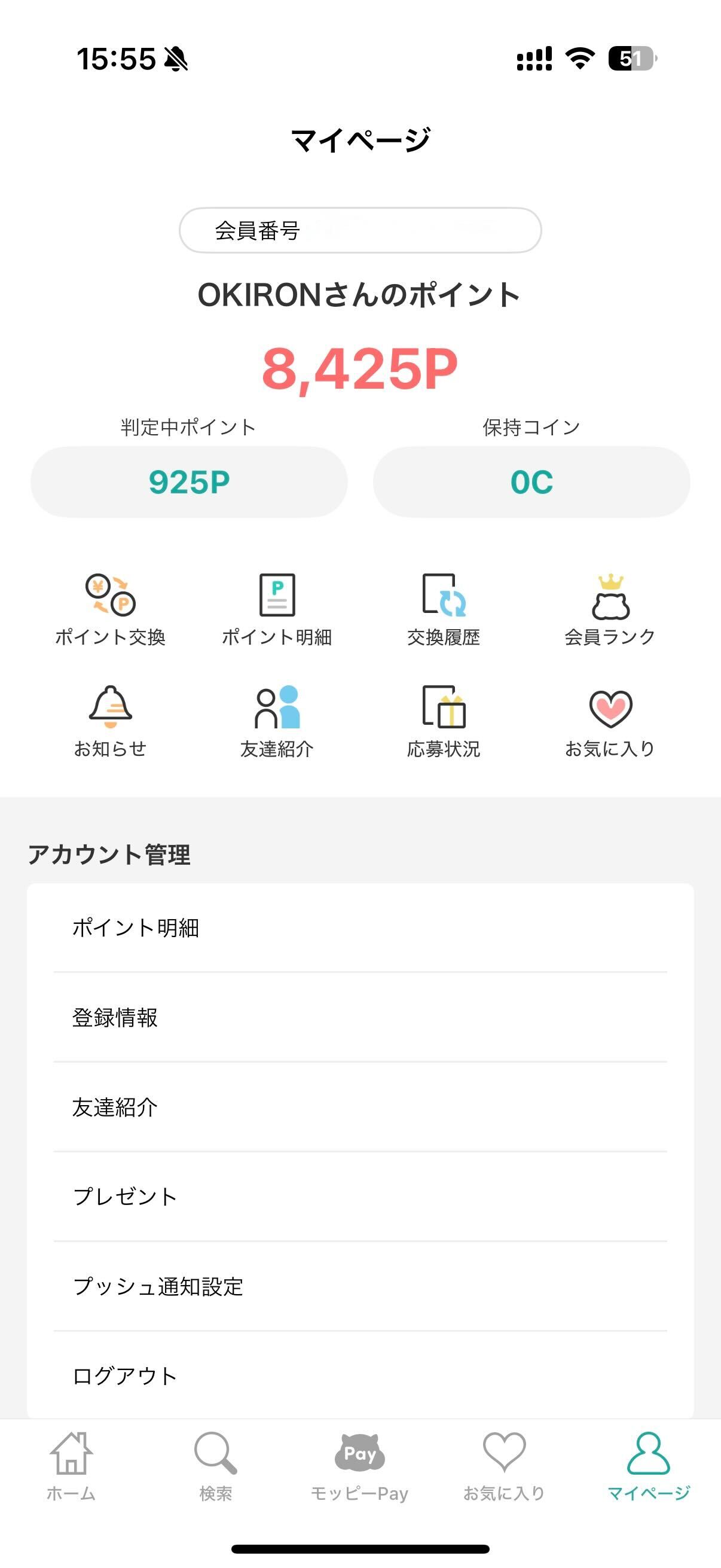
Task: Open the ポイント交換 (point exchange) icon
Action: tap(111, 609)
